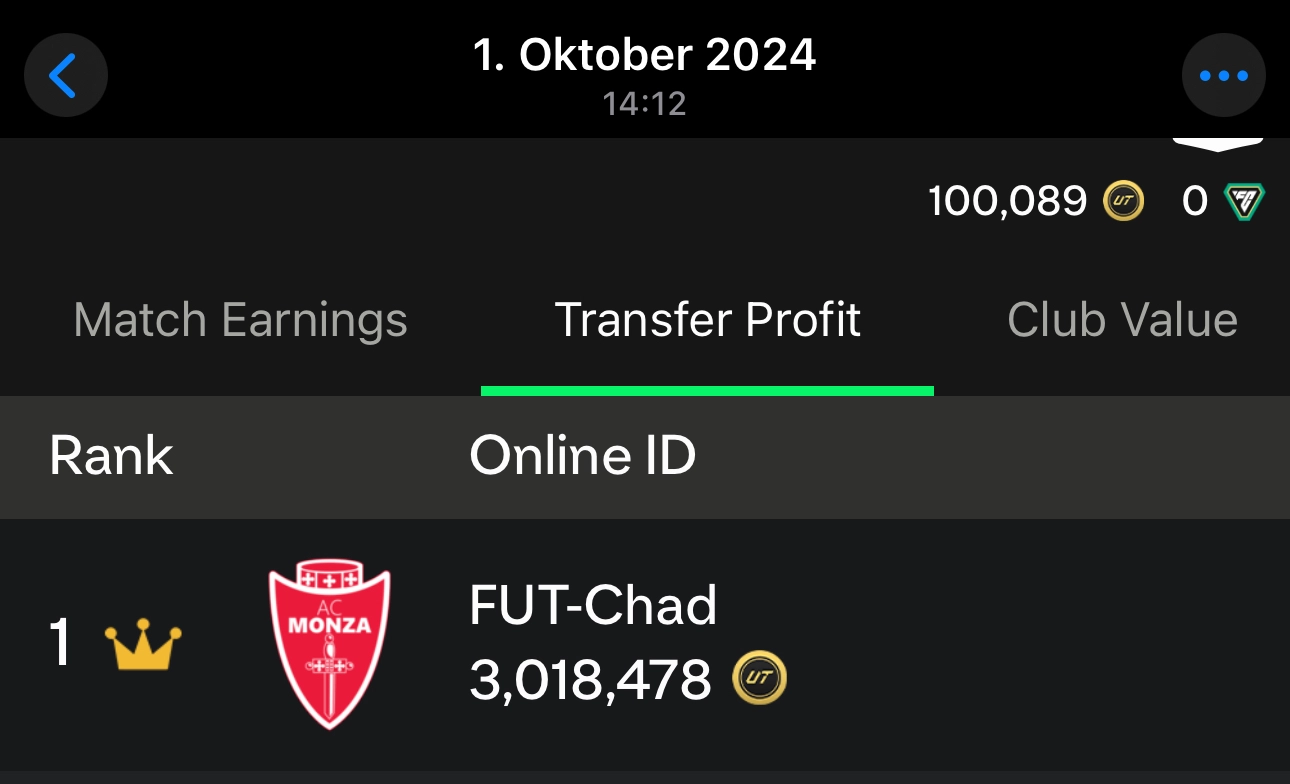
Task: Open the three-dot more options menu
Action: point(1223,76)
